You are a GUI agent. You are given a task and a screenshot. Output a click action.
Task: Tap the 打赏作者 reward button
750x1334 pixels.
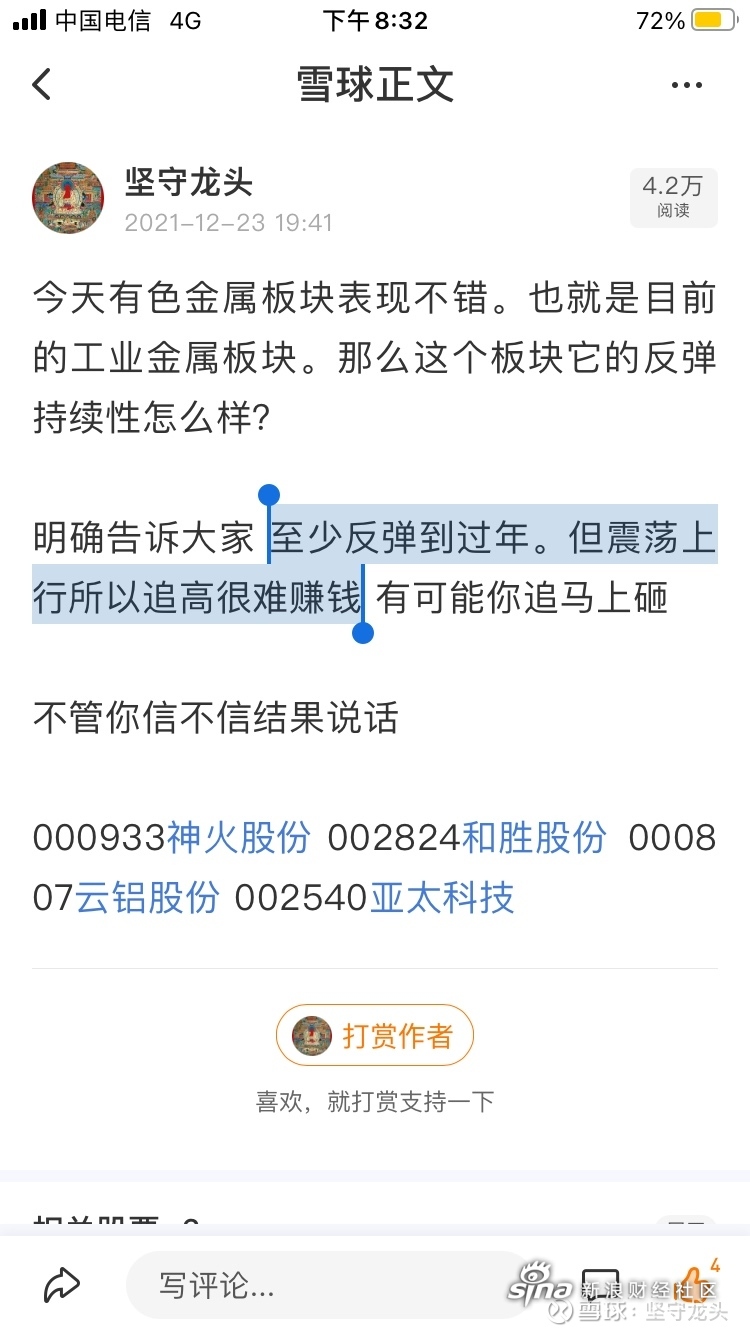click(x=374, y=1035)
